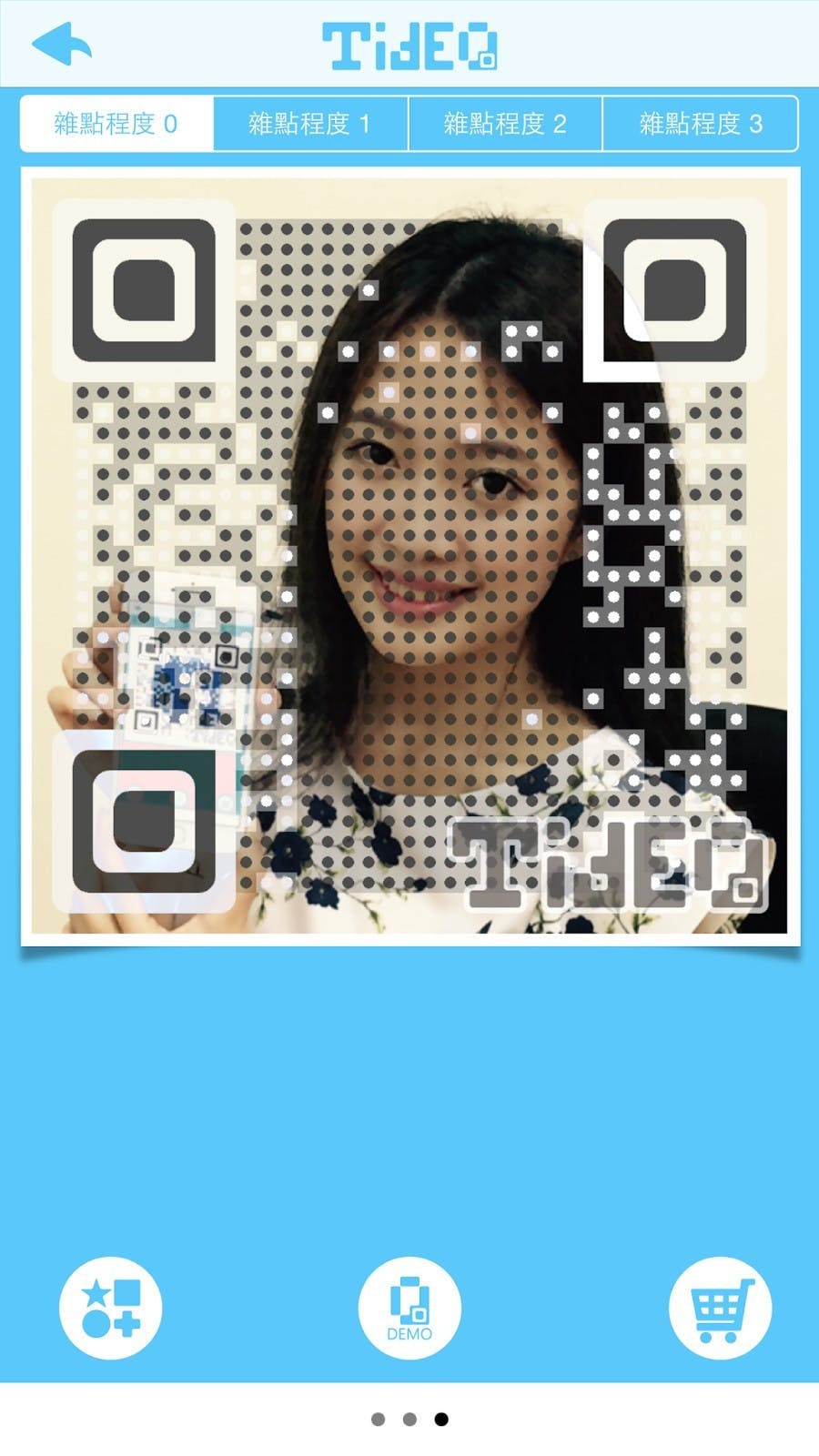The width and height of the screenshot is (819, 1456).
Task: Open the shopping cart button
Action: tap(720, 1308)
